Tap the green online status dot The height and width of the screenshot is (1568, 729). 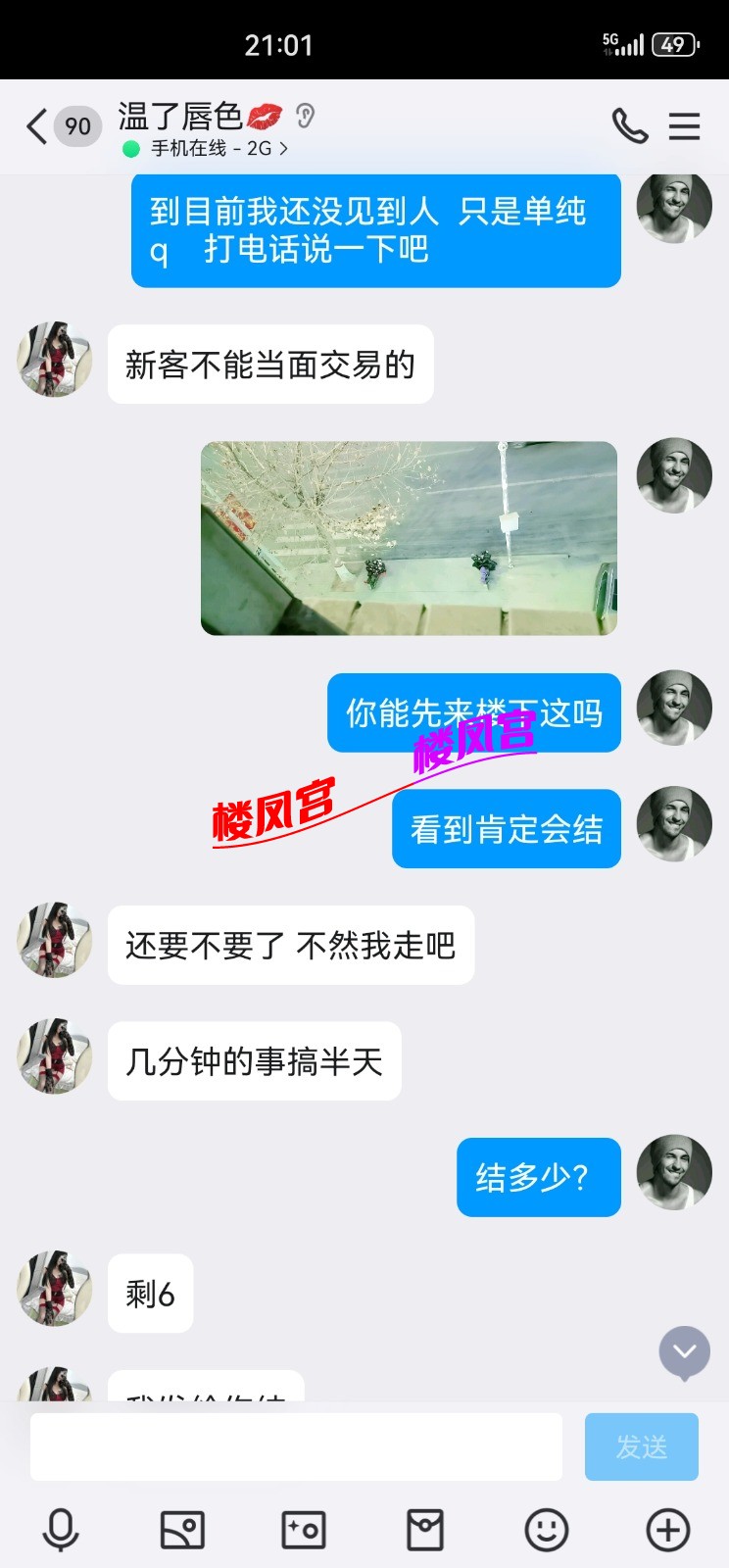[x=126, y=148]
